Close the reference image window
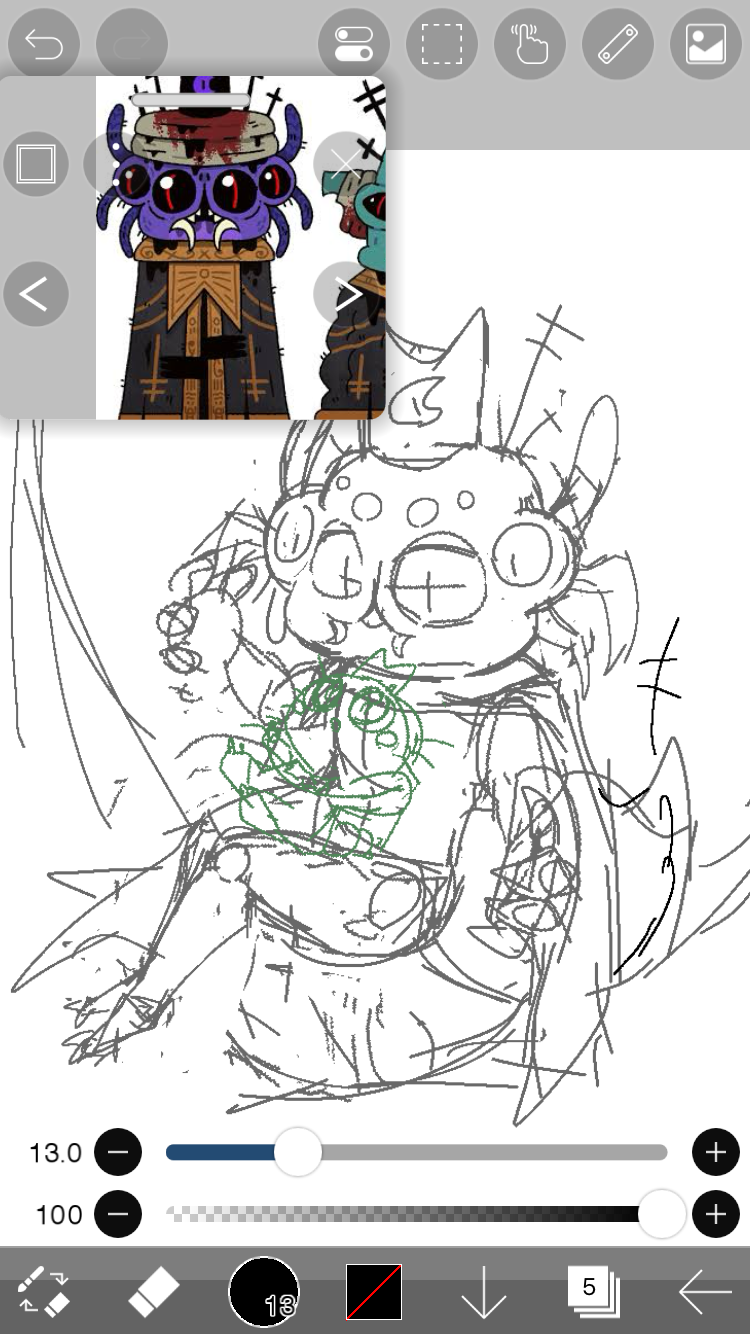 tap(346, 164)
